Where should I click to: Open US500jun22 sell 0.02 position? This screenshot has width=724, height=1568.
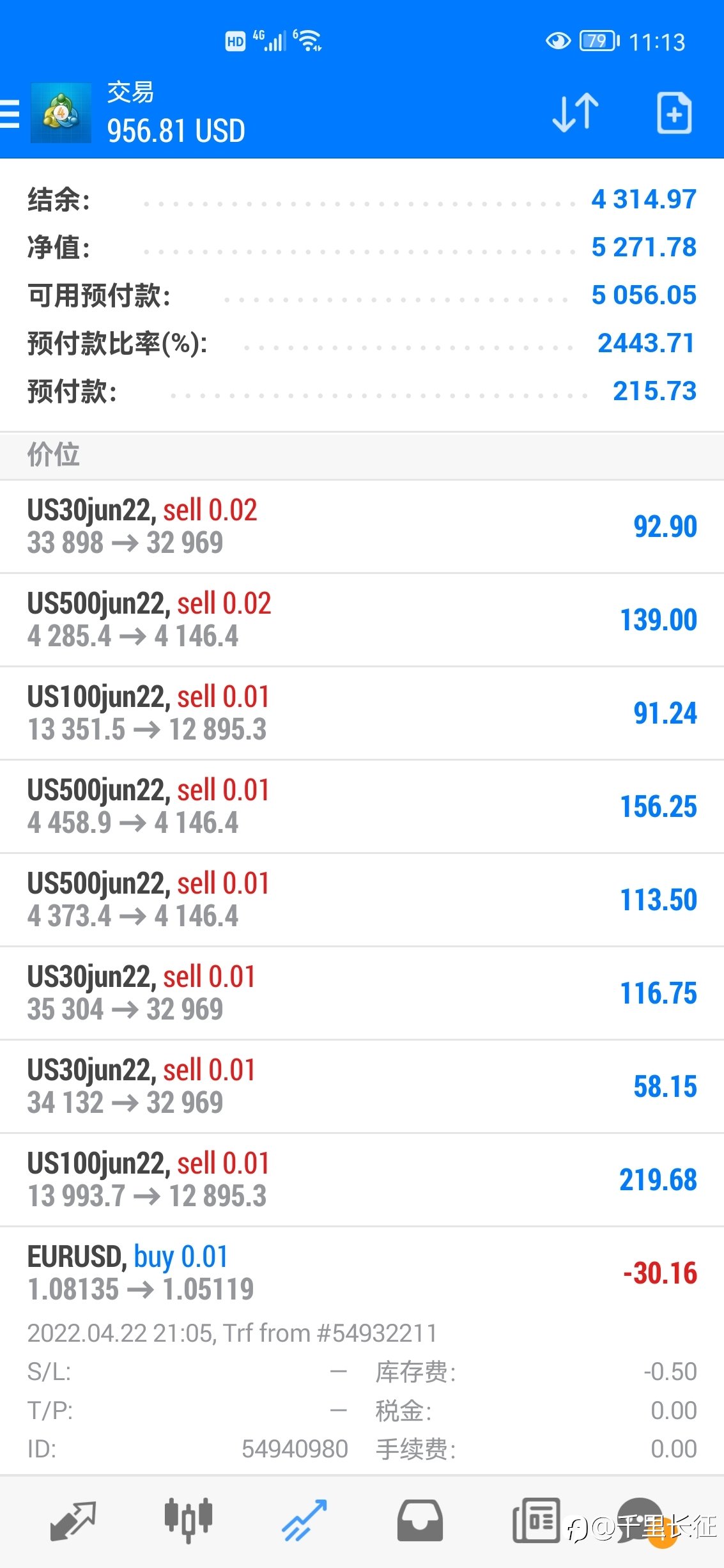362,619
